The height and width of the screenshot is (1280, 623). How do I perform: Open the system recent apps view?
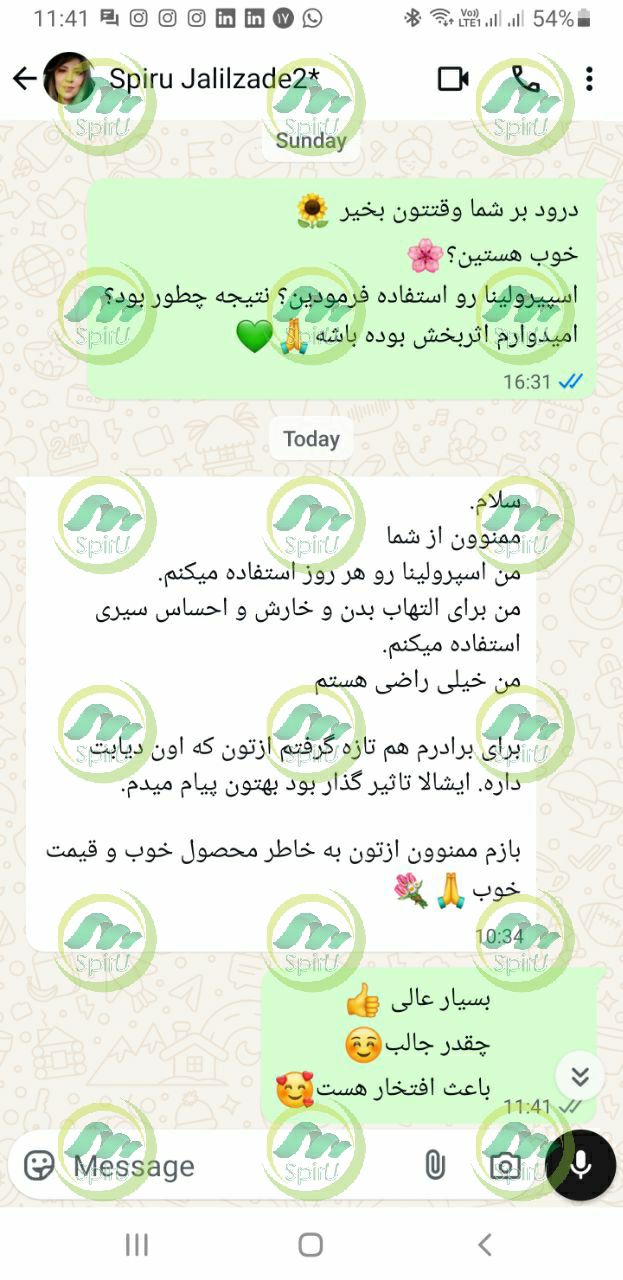[x=137, y=1244]
